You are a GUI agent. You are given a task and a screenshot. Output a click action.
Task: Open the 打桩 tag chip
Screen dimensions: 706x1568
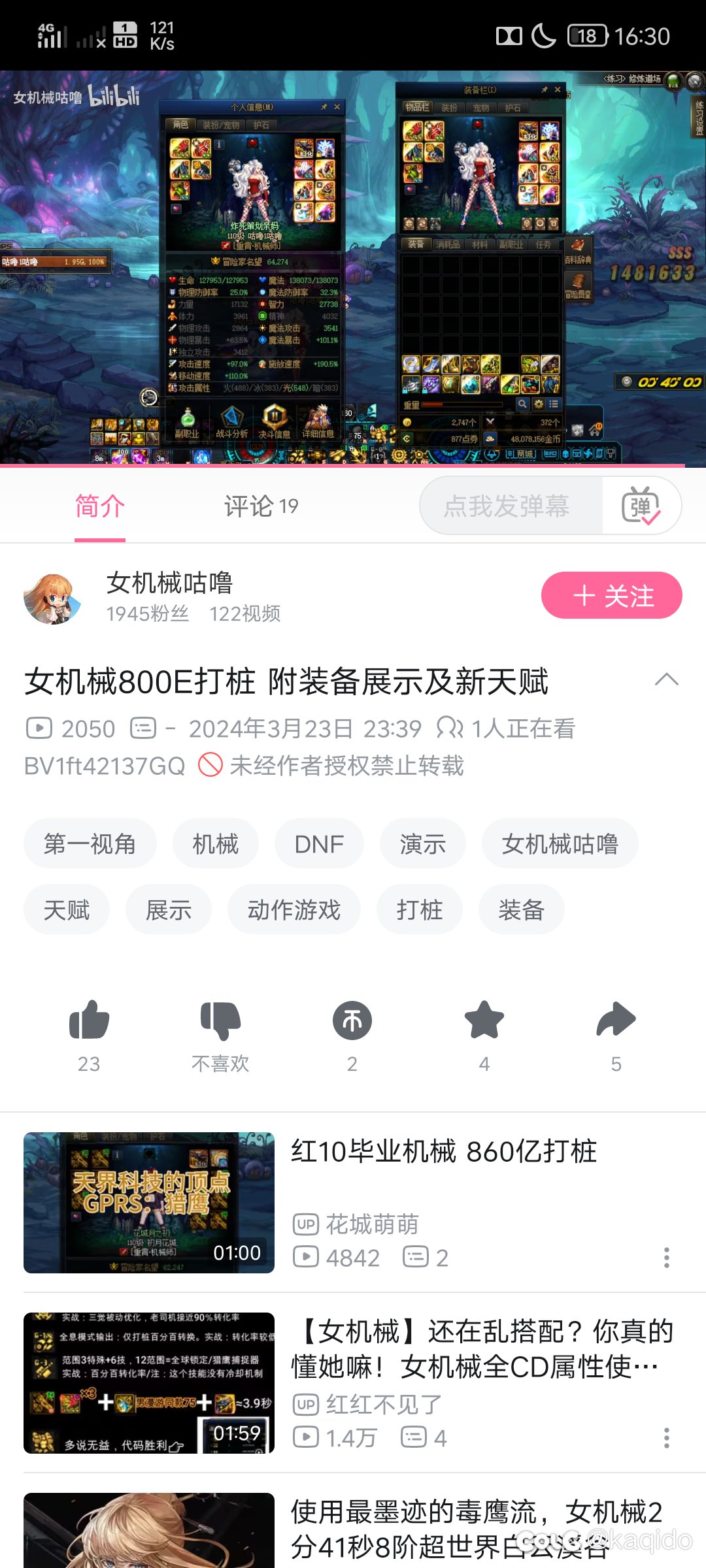(x=419, y=909)
